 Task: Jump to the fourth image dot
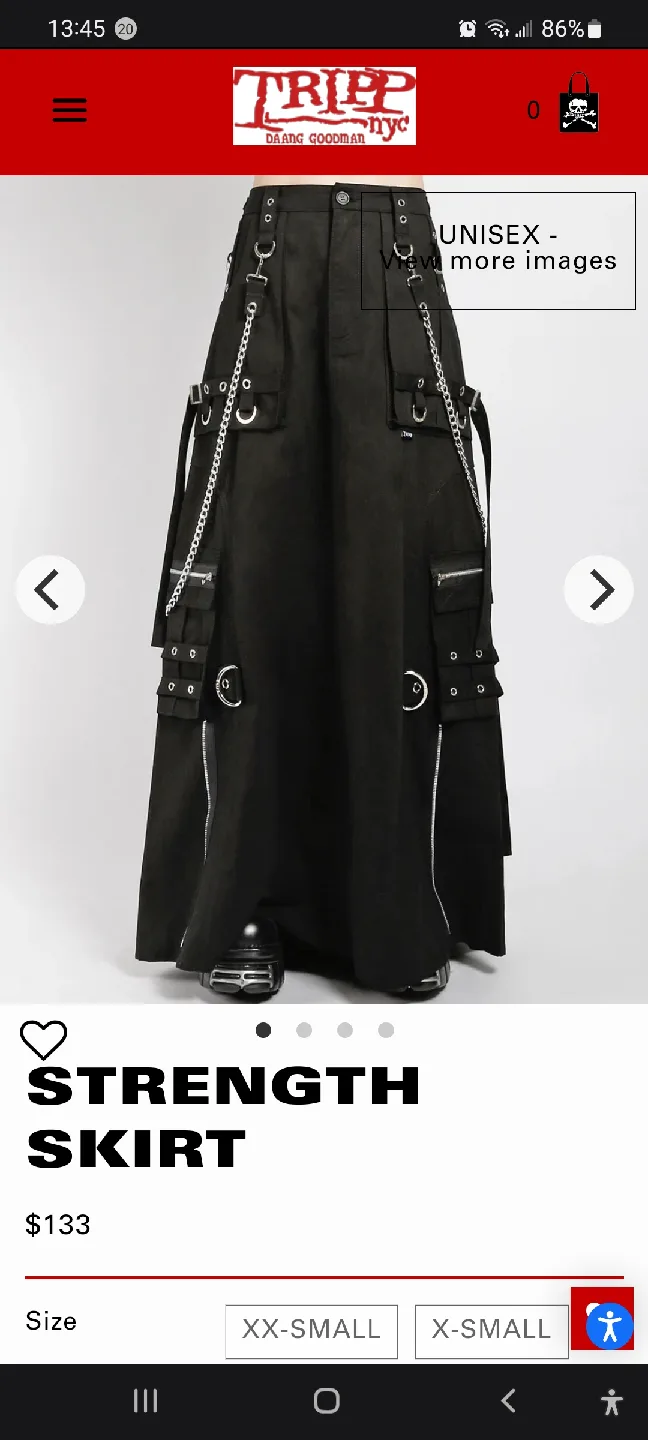[386, 1030]
